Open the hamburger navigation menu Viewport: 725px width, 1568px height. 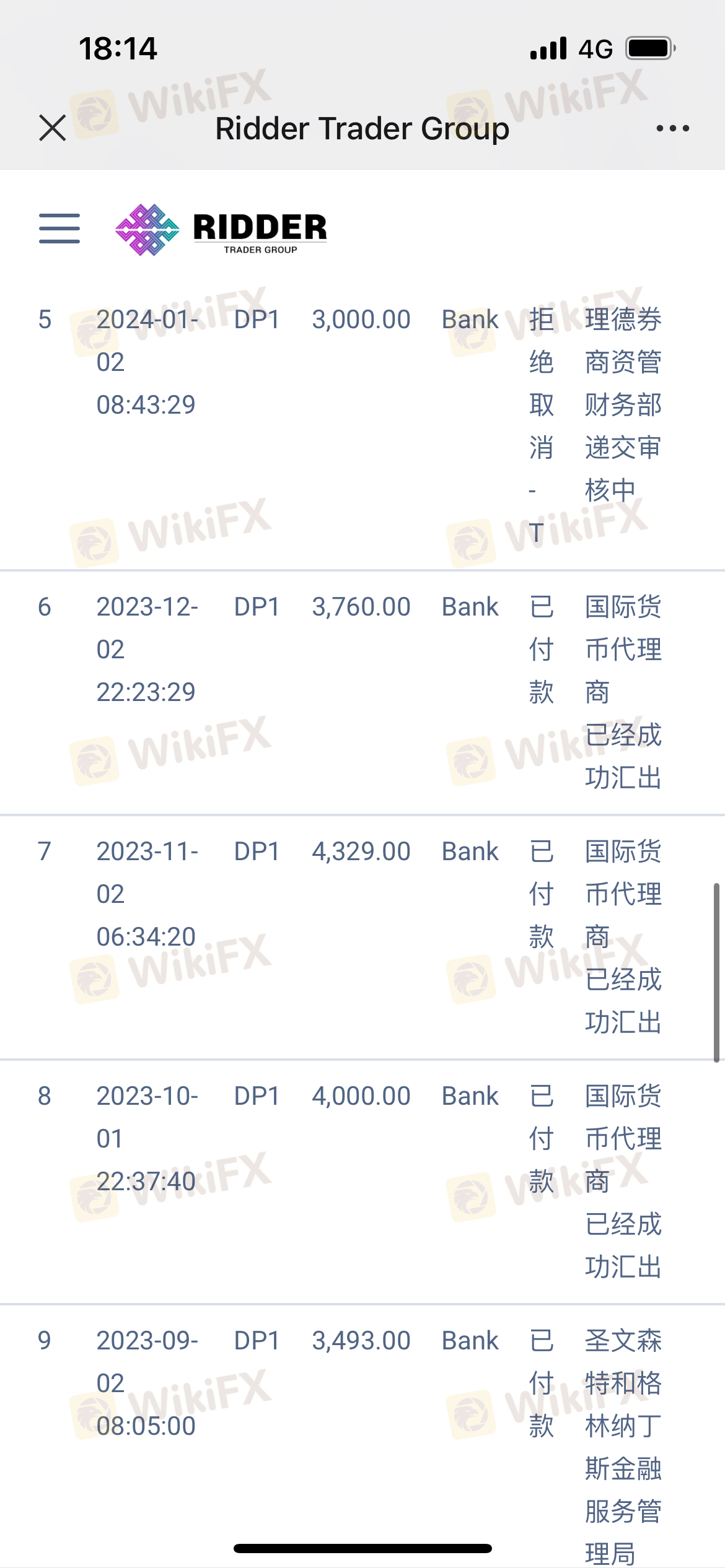pos(59,228)
